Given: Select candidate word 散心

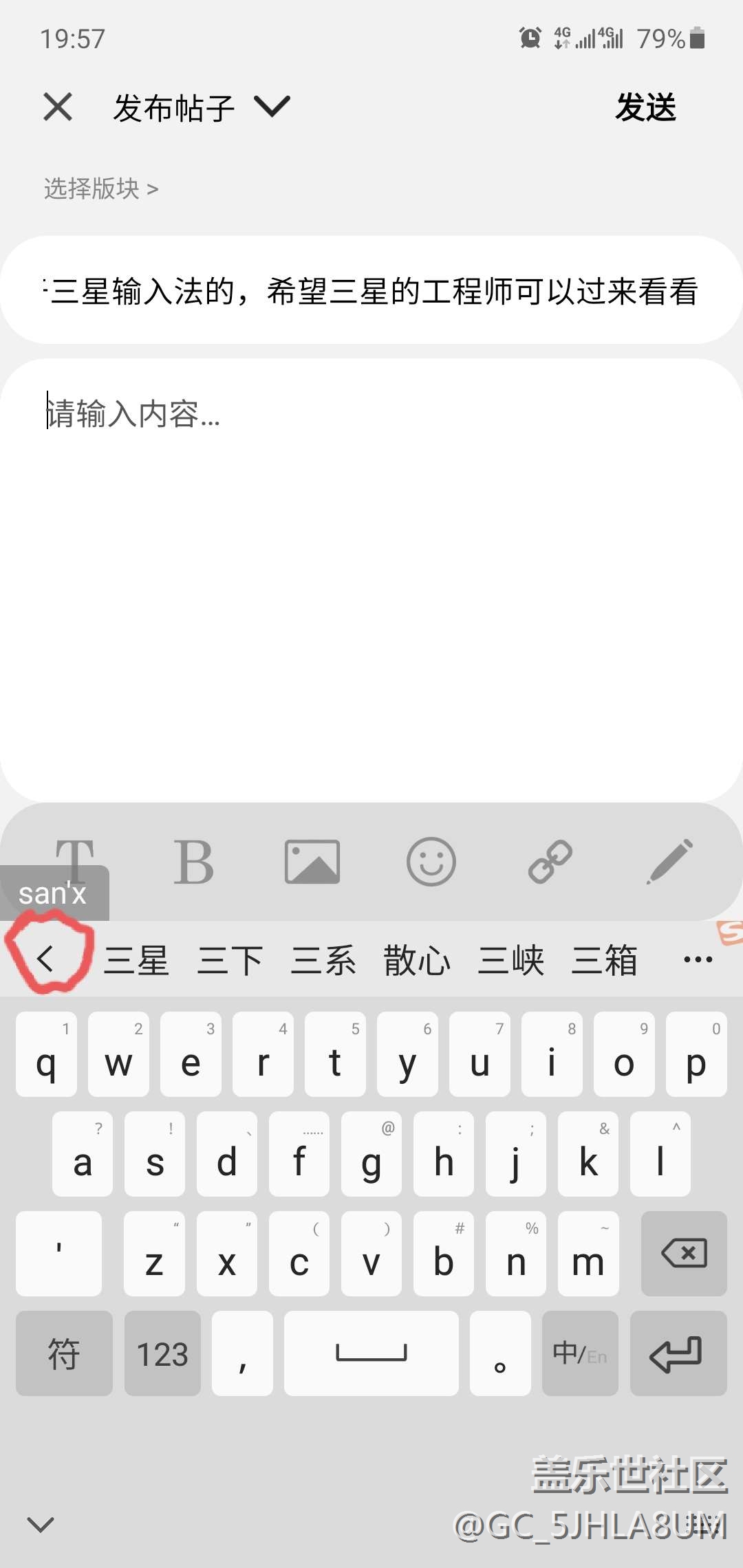Looking at the screenshot, I should click(417, 960).
